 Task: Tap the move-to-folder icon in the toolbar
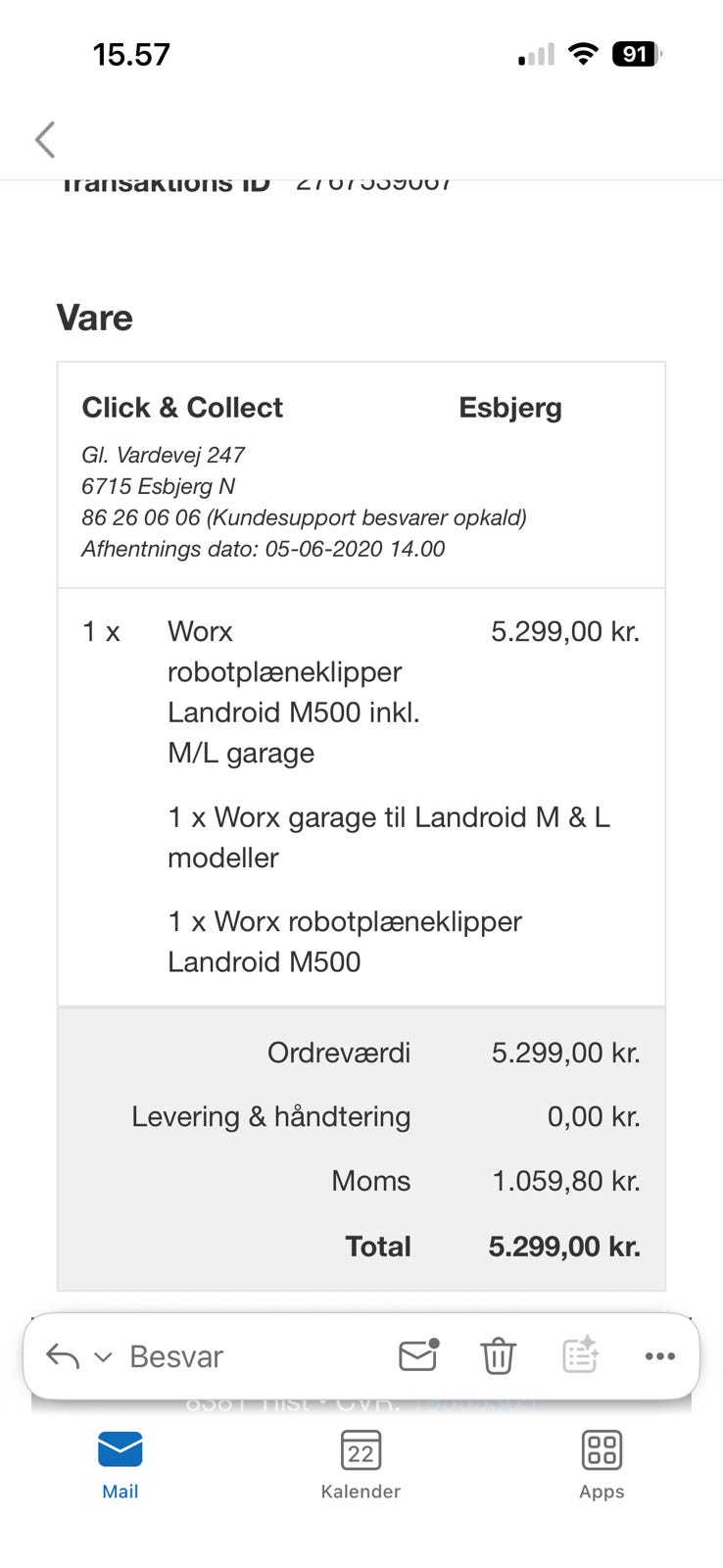tap(580, 1355)
